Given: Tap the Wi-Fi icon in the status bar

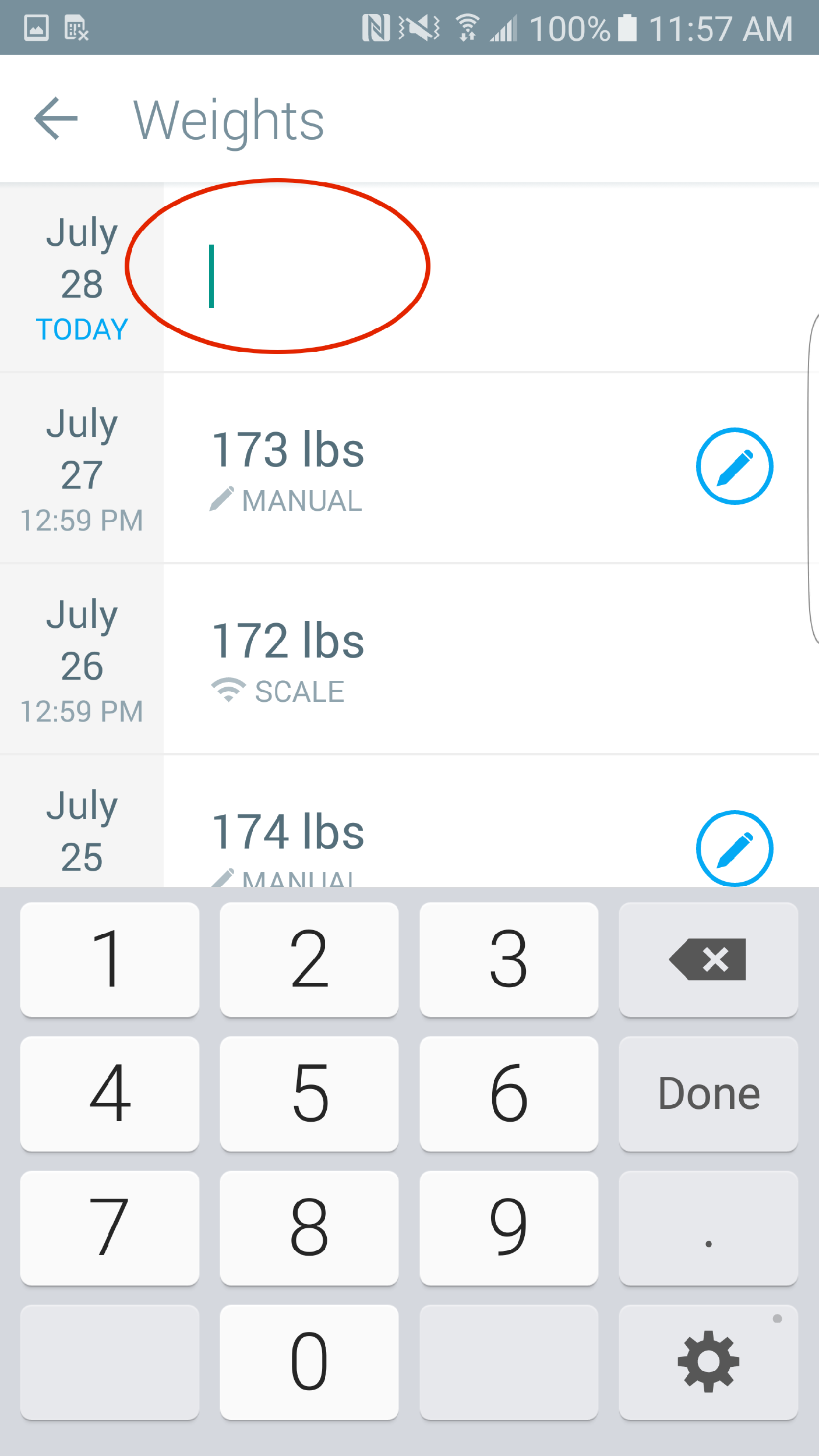Looking at the screenshot, I should pyautogui.click(x=468, y=27).
